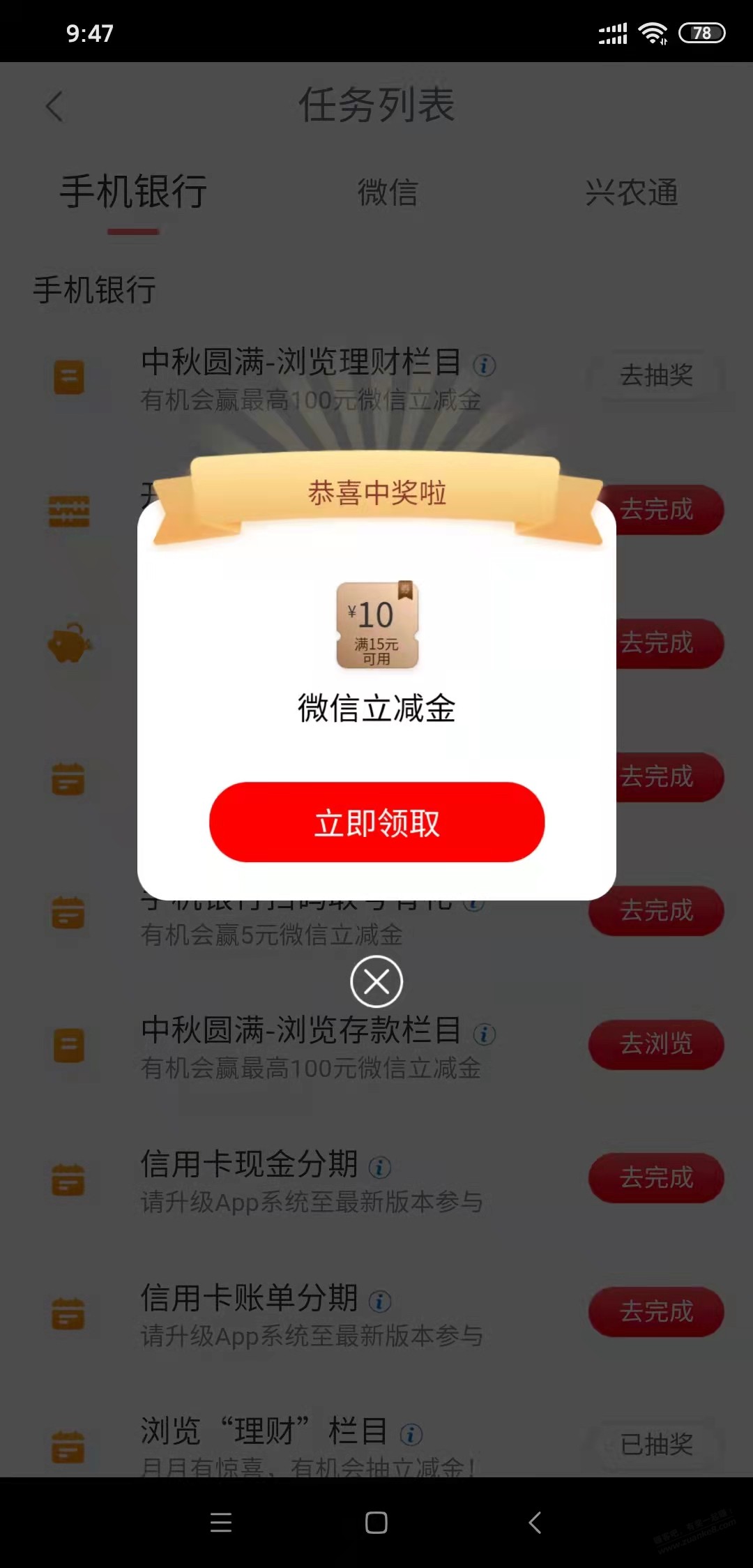This screenshot has width=753, height=1568.
Task: Tap info icon beside 信用卡账单分期 task
Action: tap(380, 1300)
